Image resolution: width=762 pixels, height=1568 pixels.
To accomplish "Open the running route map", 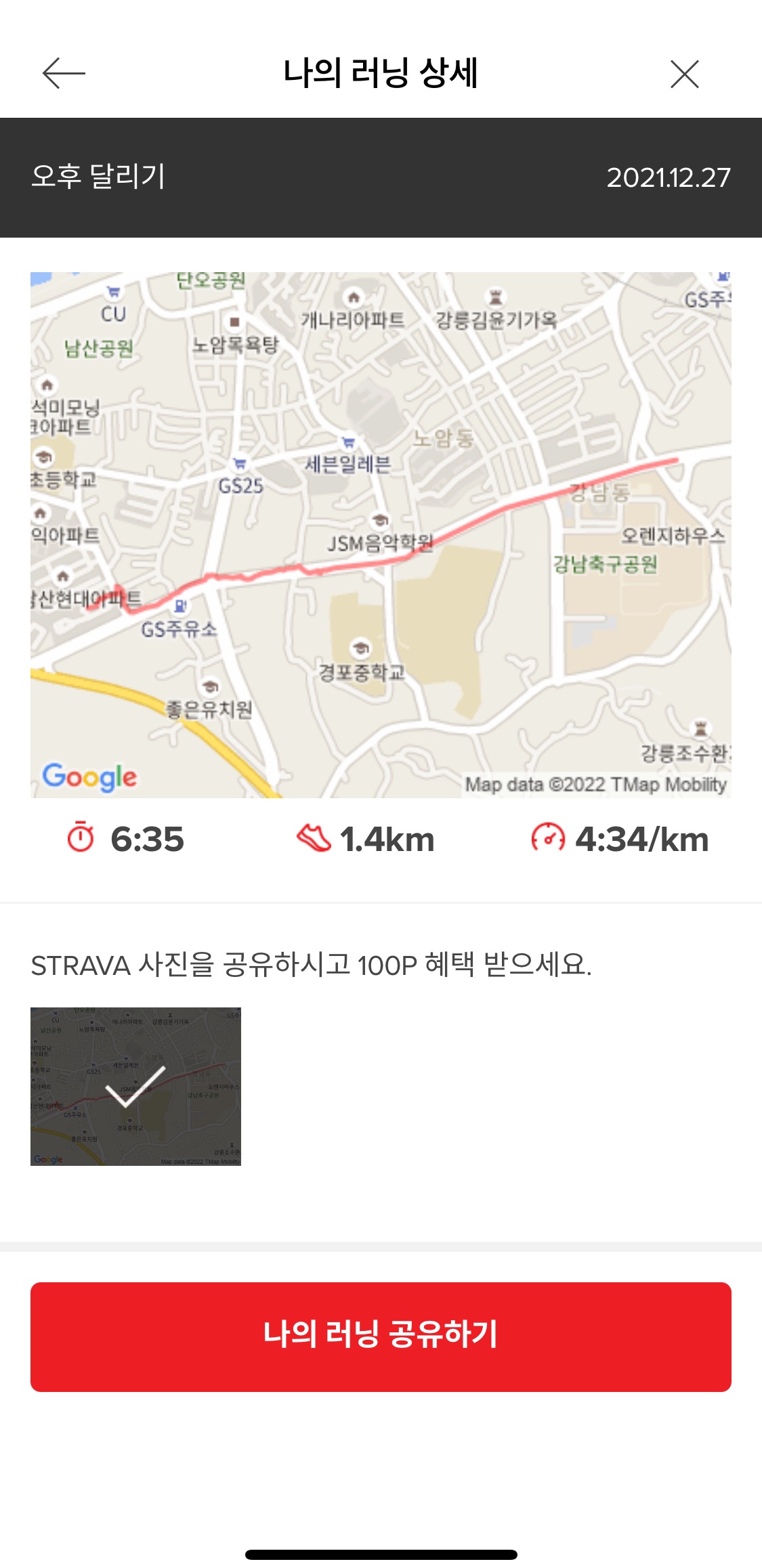I will 381,535.
